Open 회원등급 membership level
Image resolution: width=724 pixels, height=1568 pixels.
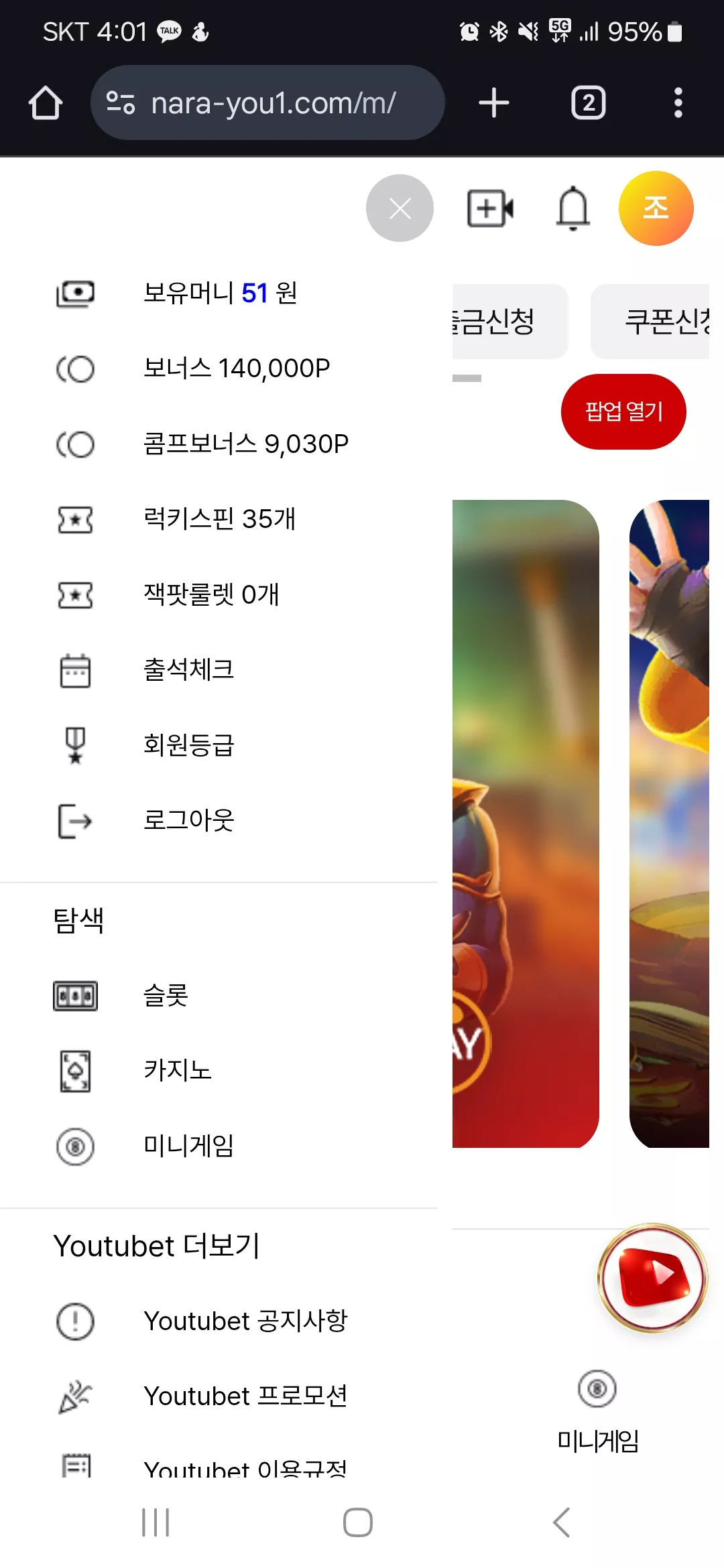[219, 745]
